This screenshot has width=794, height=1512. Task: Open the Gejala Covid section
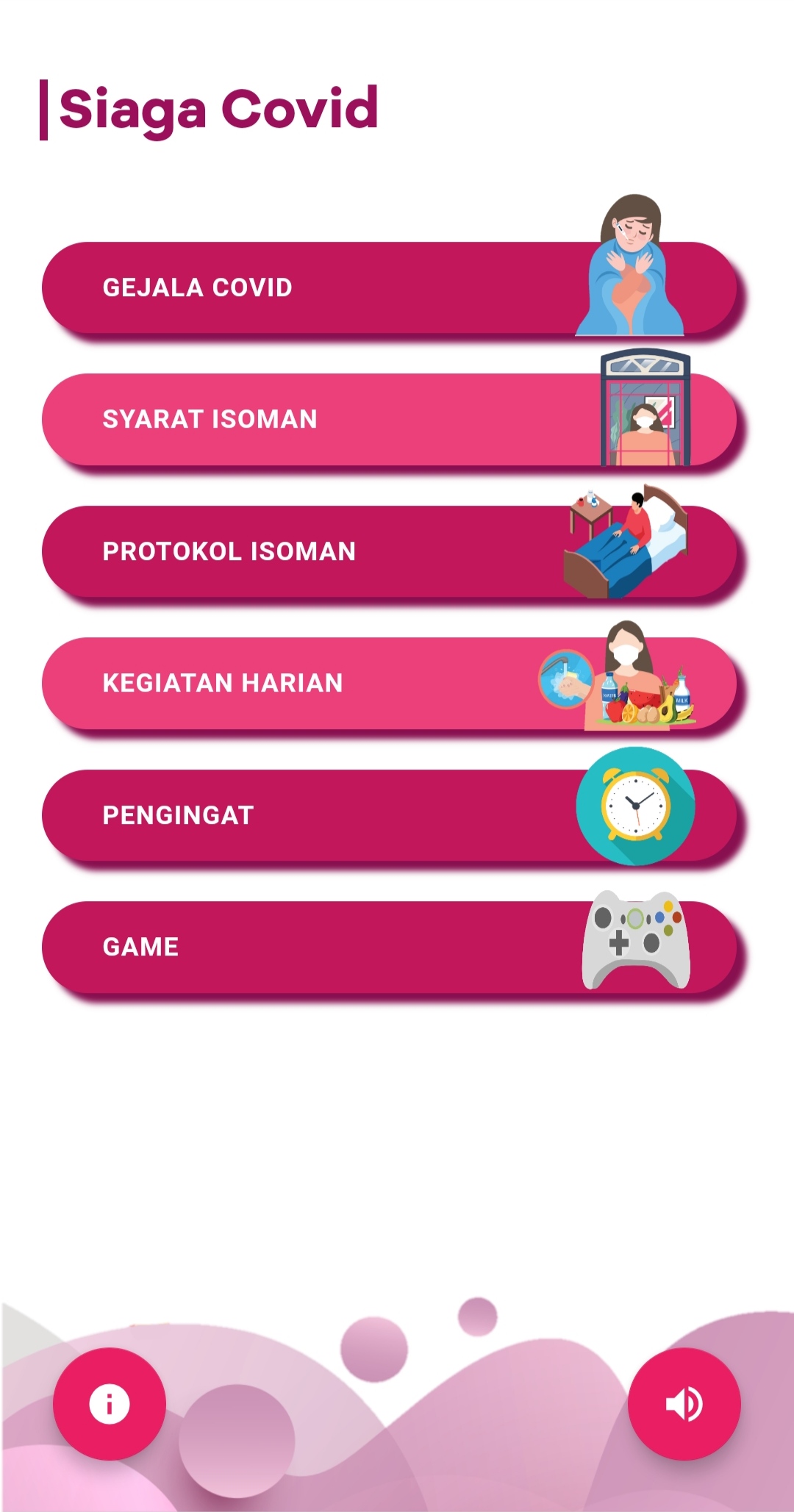tap(368, 288)
